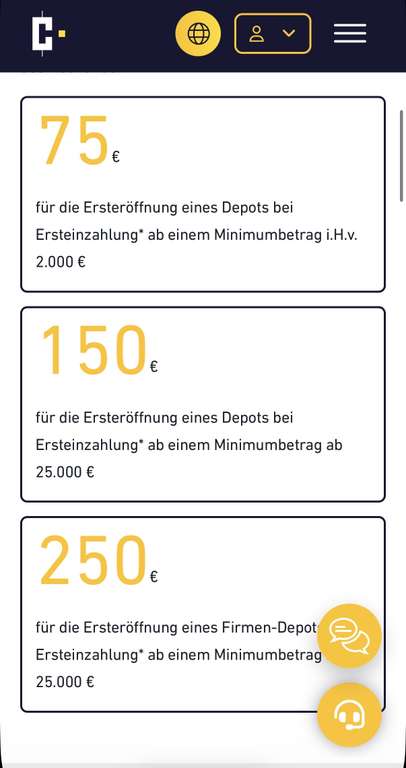Contact support via the headset button

click(x=349, y=715)
